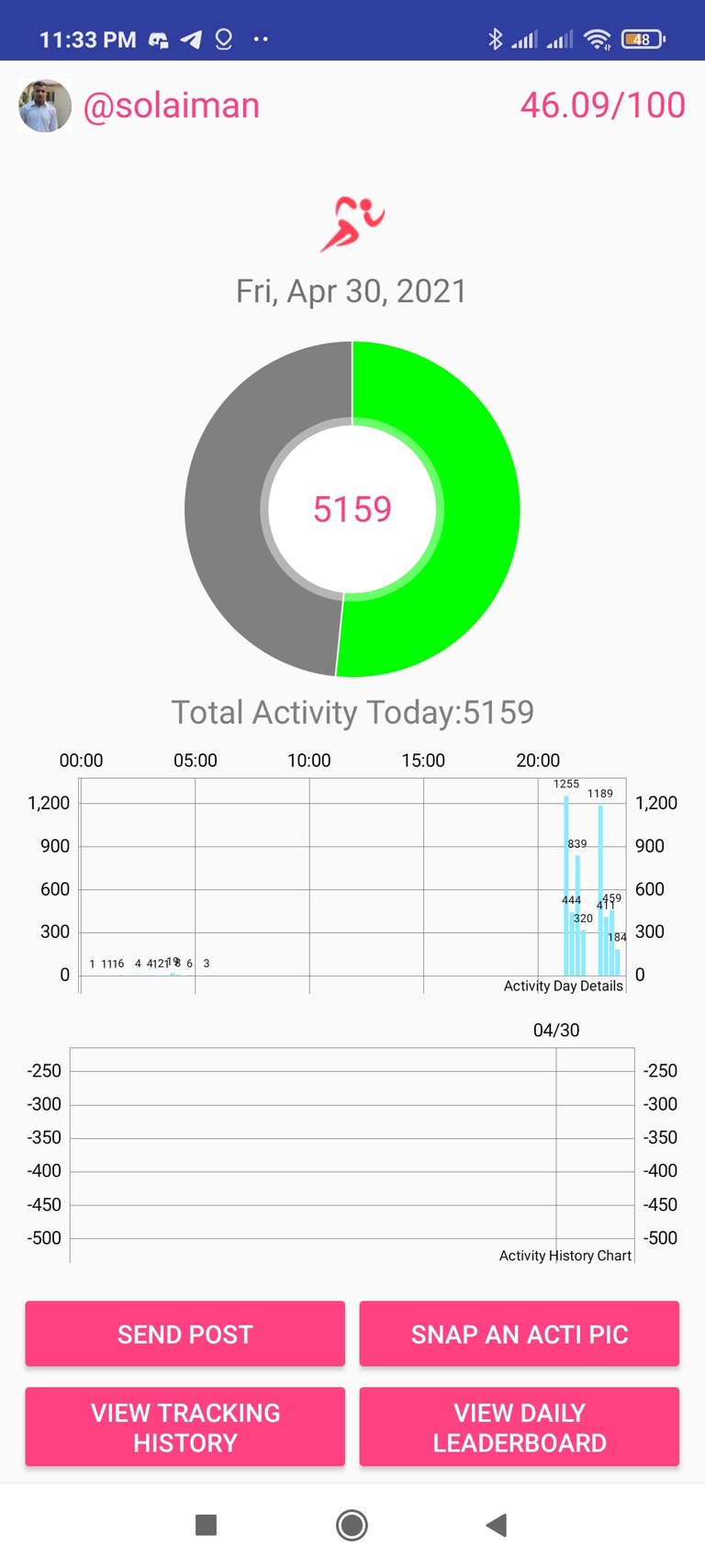The height and width of the screenshot is (1568, 705).
Task: Open SNAP AN ACTI PIC
Action: [520, 1334]
